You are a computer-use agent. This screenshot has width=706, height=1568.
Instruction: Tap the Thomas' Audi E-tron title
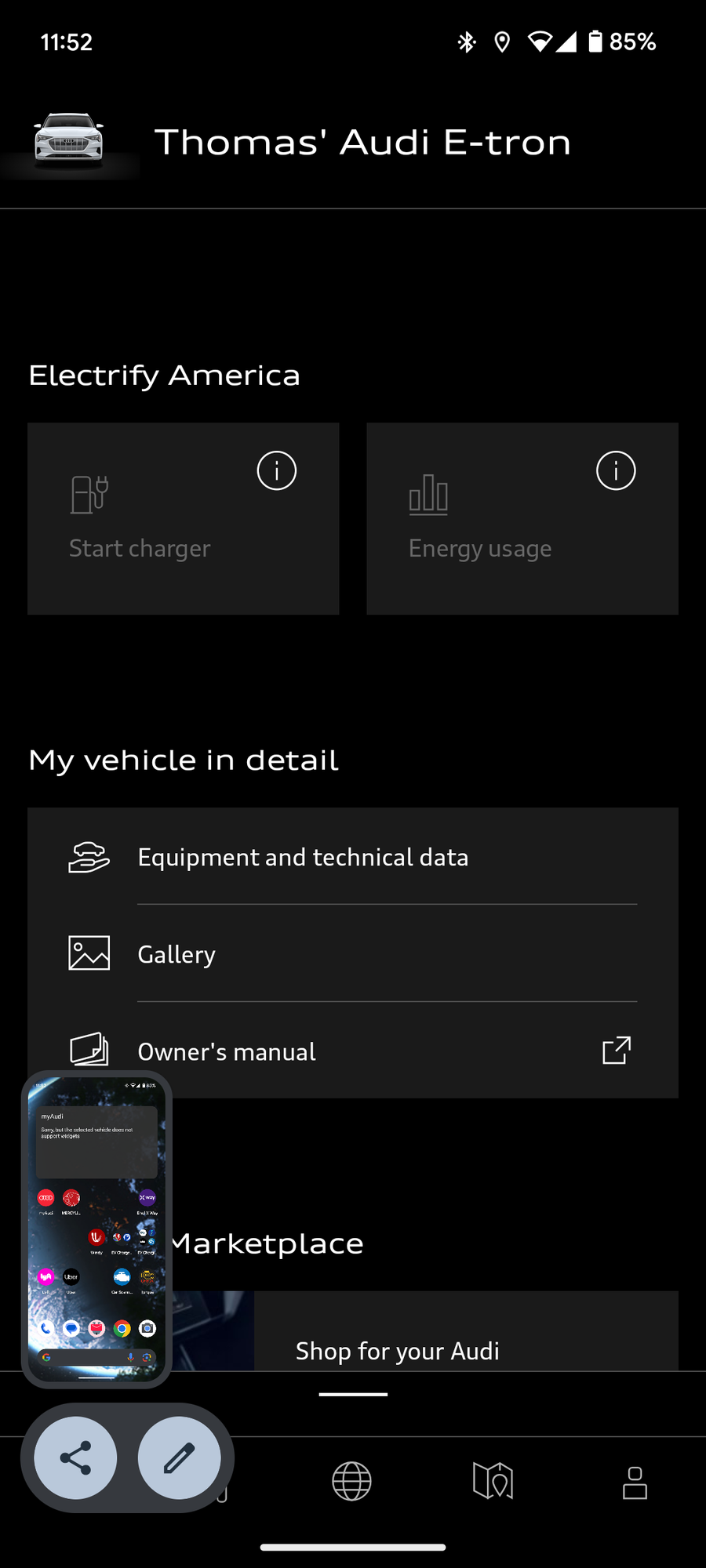[x=362, y=143]
